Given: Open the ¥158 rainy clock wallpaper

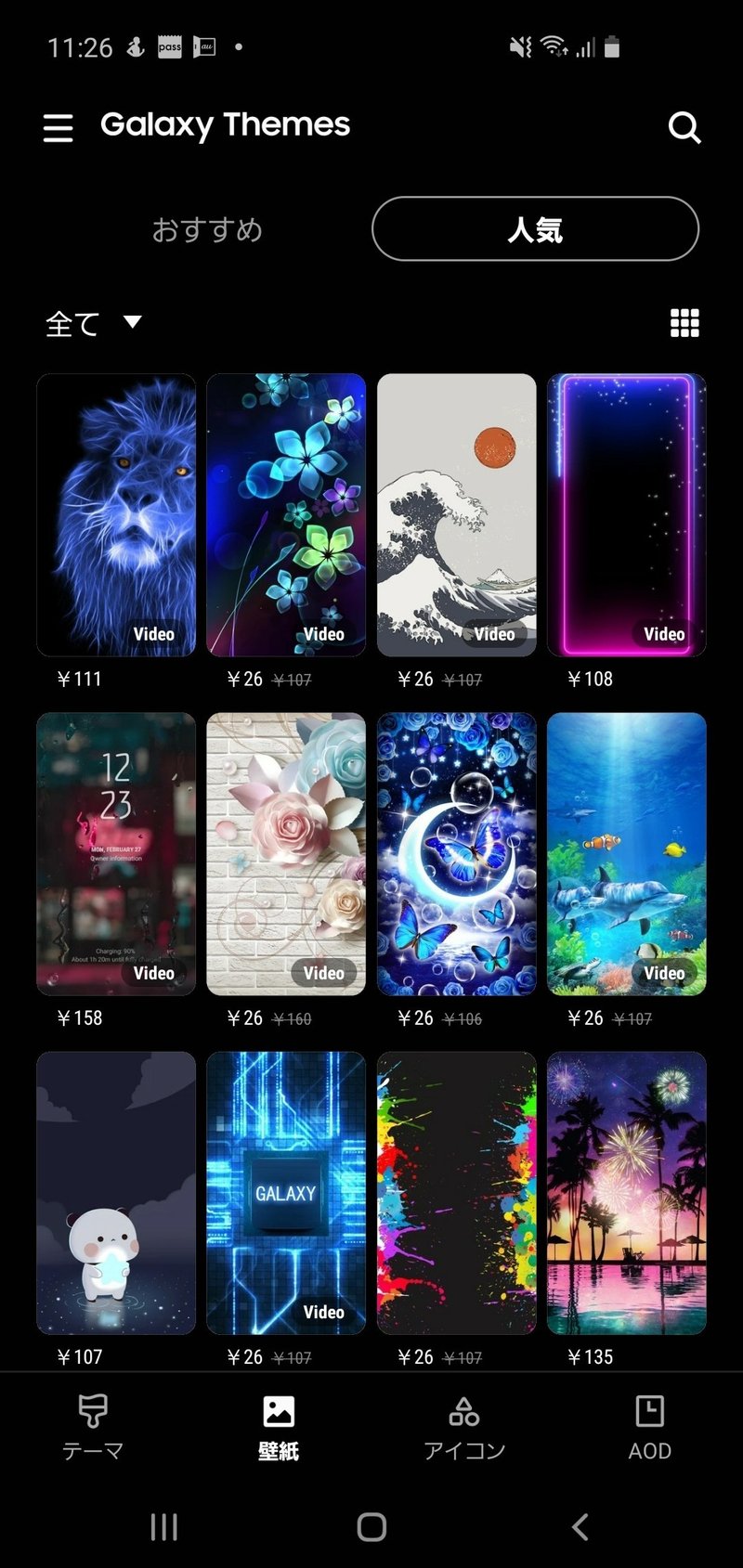Looking at the screenshot, I should (116, 854).
